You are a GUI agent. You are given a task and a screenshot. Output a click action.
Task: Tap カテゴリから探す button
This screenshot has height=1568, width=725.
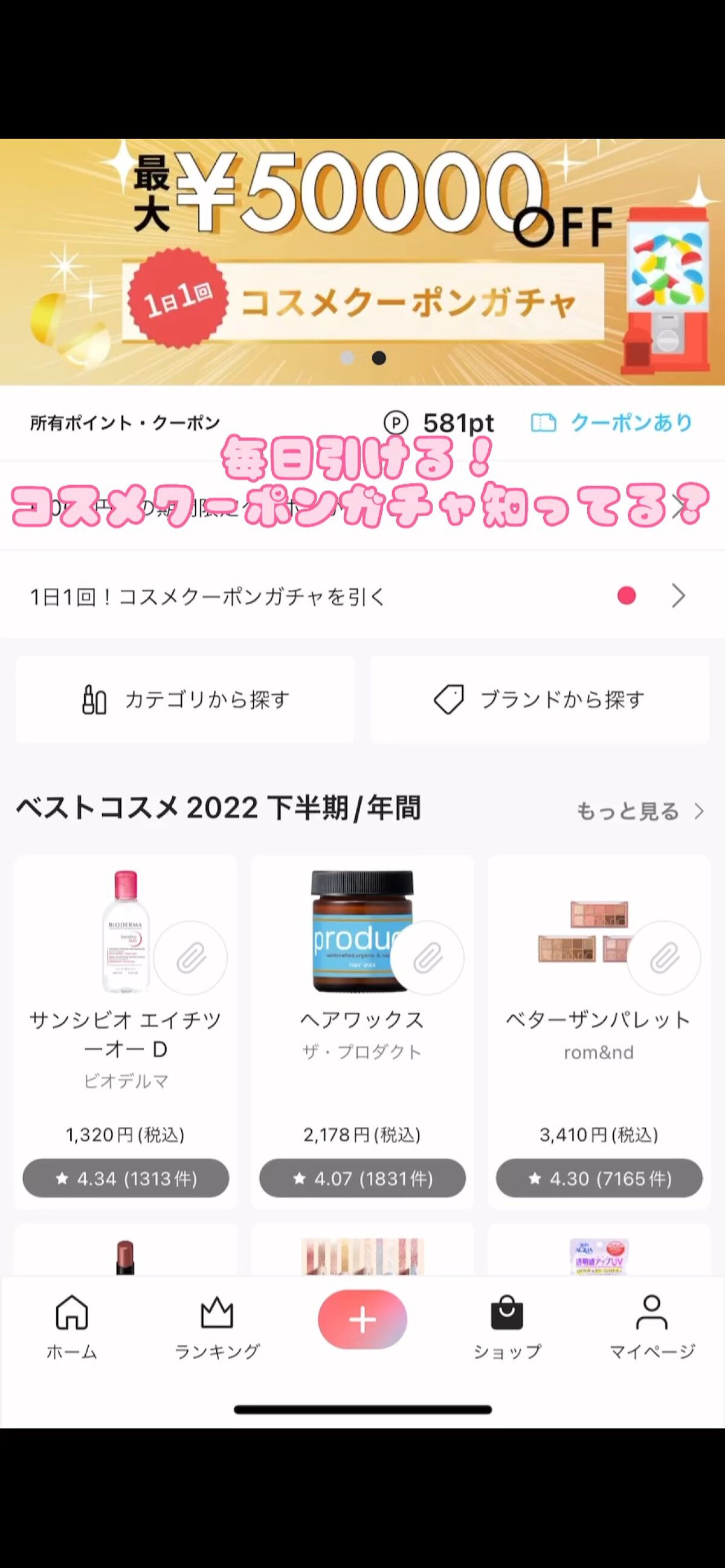pyautogui.click(x=185, y=699)
